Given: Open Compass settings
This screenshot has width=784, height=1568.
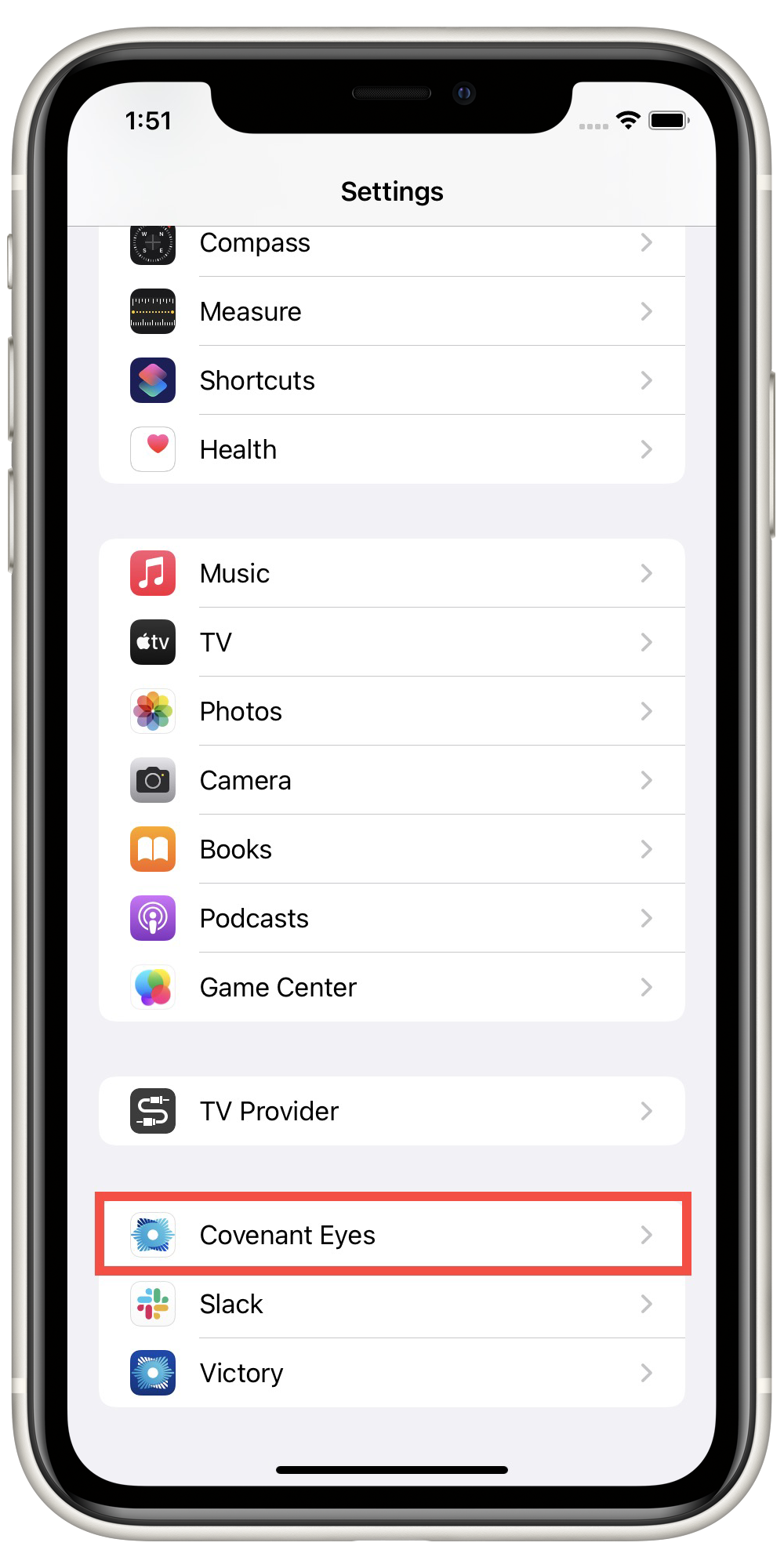Looking at the screenshot, I should pyautogui.click(x=392, y=245).
